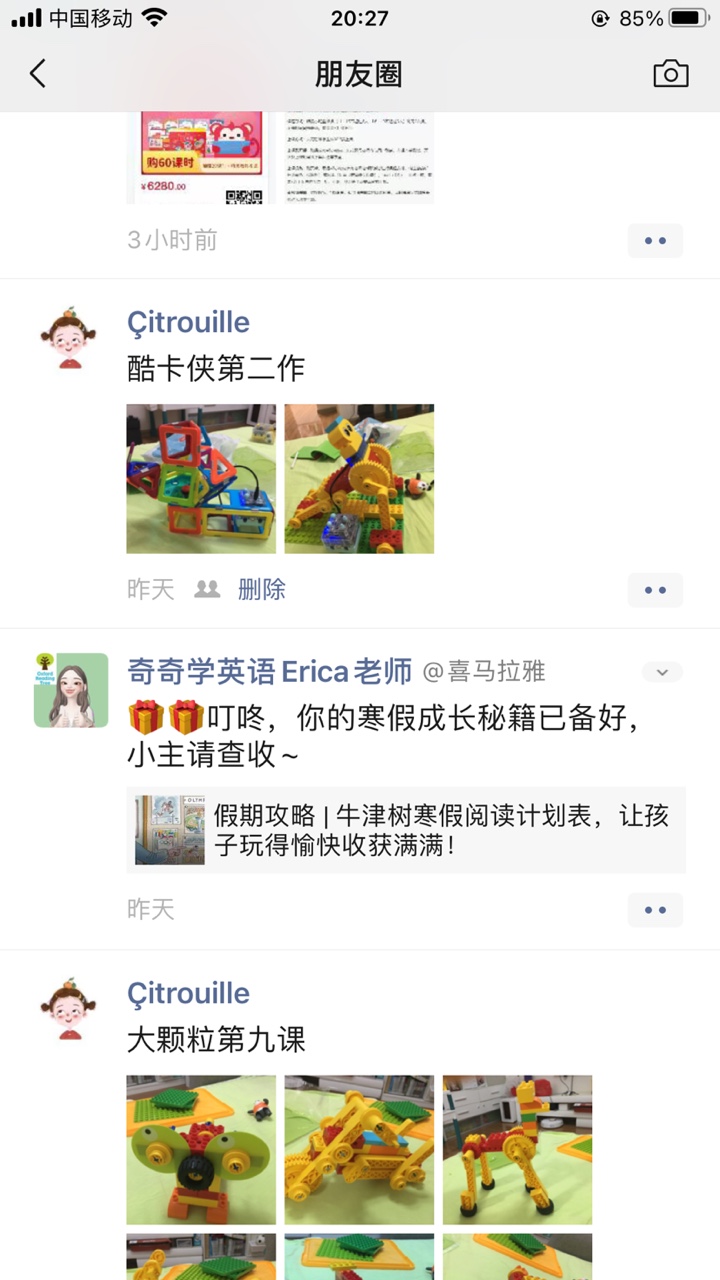View the magnetic blocks photo in 酷卡侠第二作
This screenshot has height=1280, width=720.
click(x=201, y=478)
